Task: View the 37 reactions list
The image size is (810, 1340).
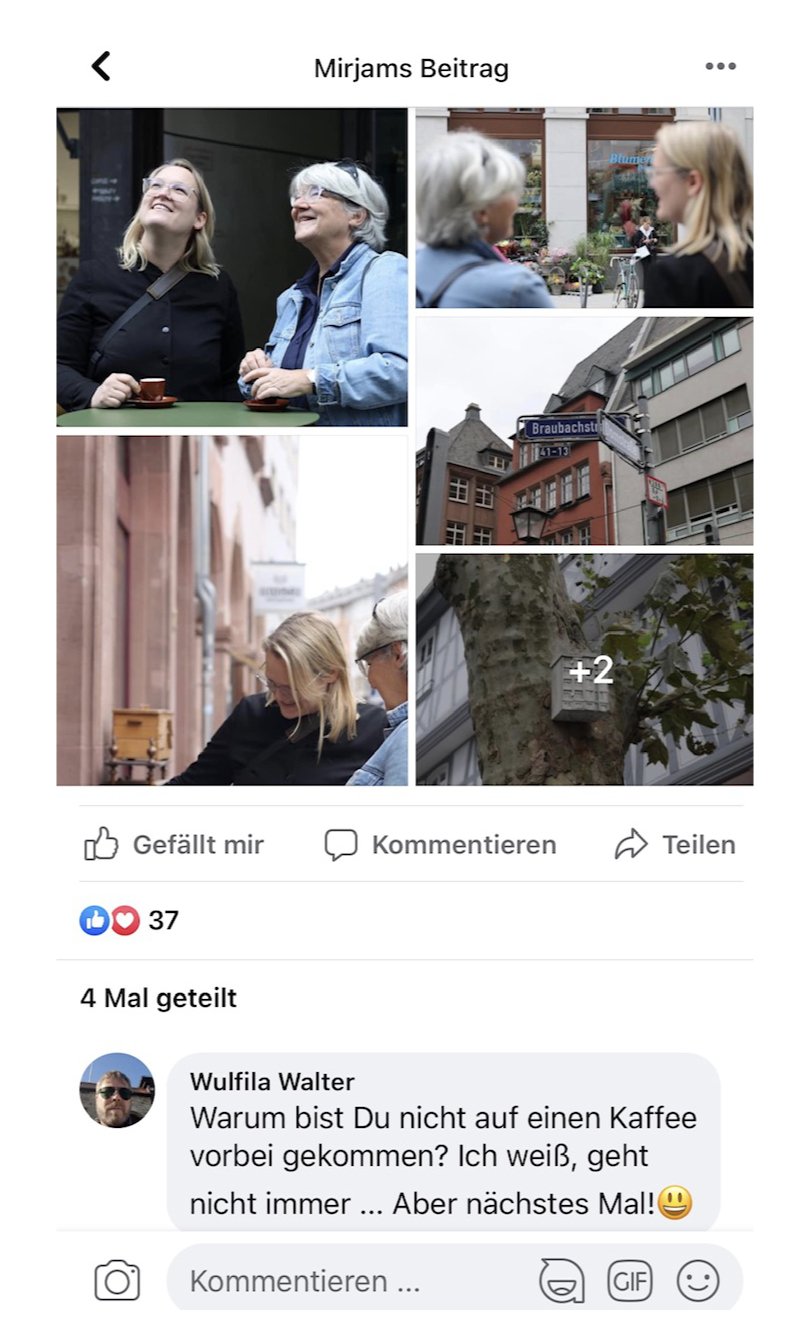Action: (x=129, y=920)
